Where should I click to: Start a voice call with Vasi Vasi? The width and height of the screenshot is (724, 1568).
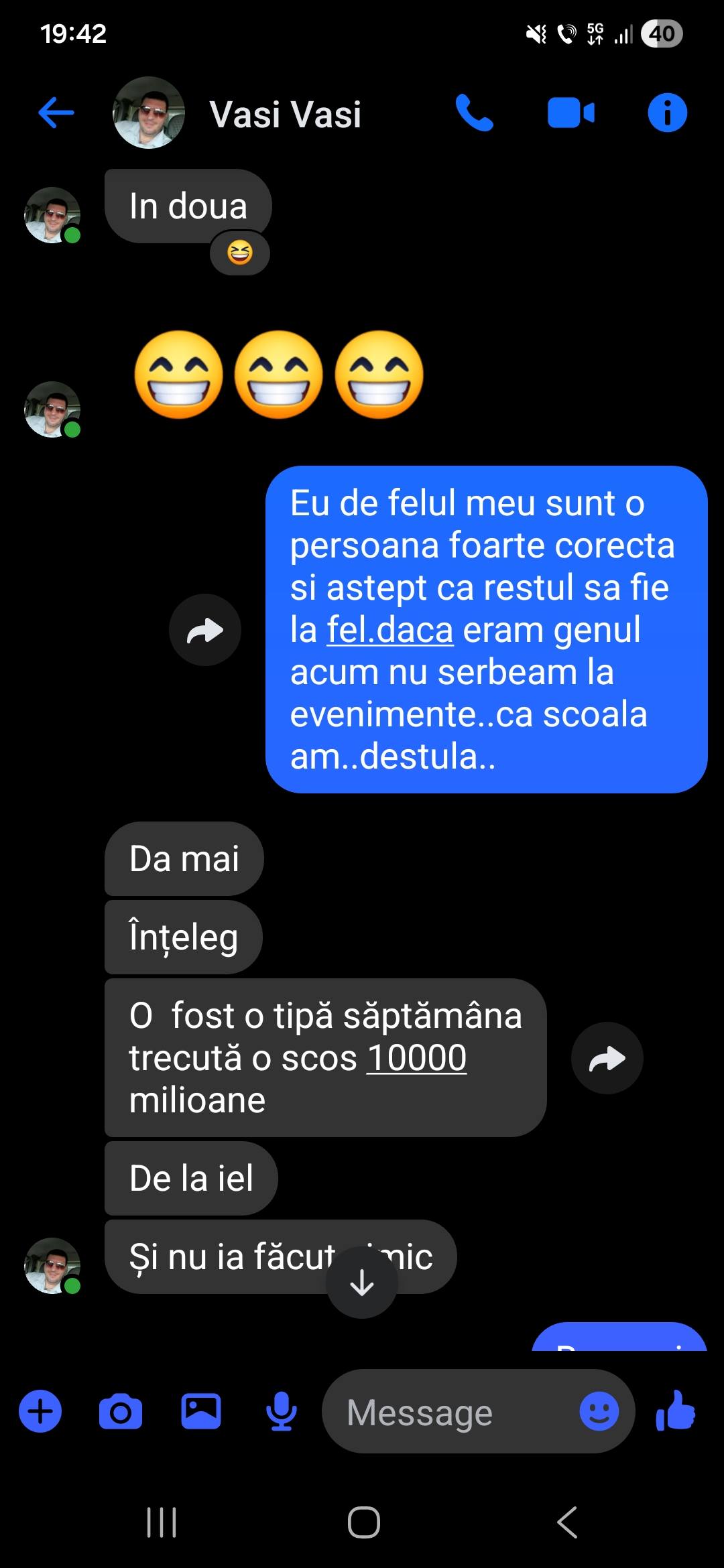[474, 113]
